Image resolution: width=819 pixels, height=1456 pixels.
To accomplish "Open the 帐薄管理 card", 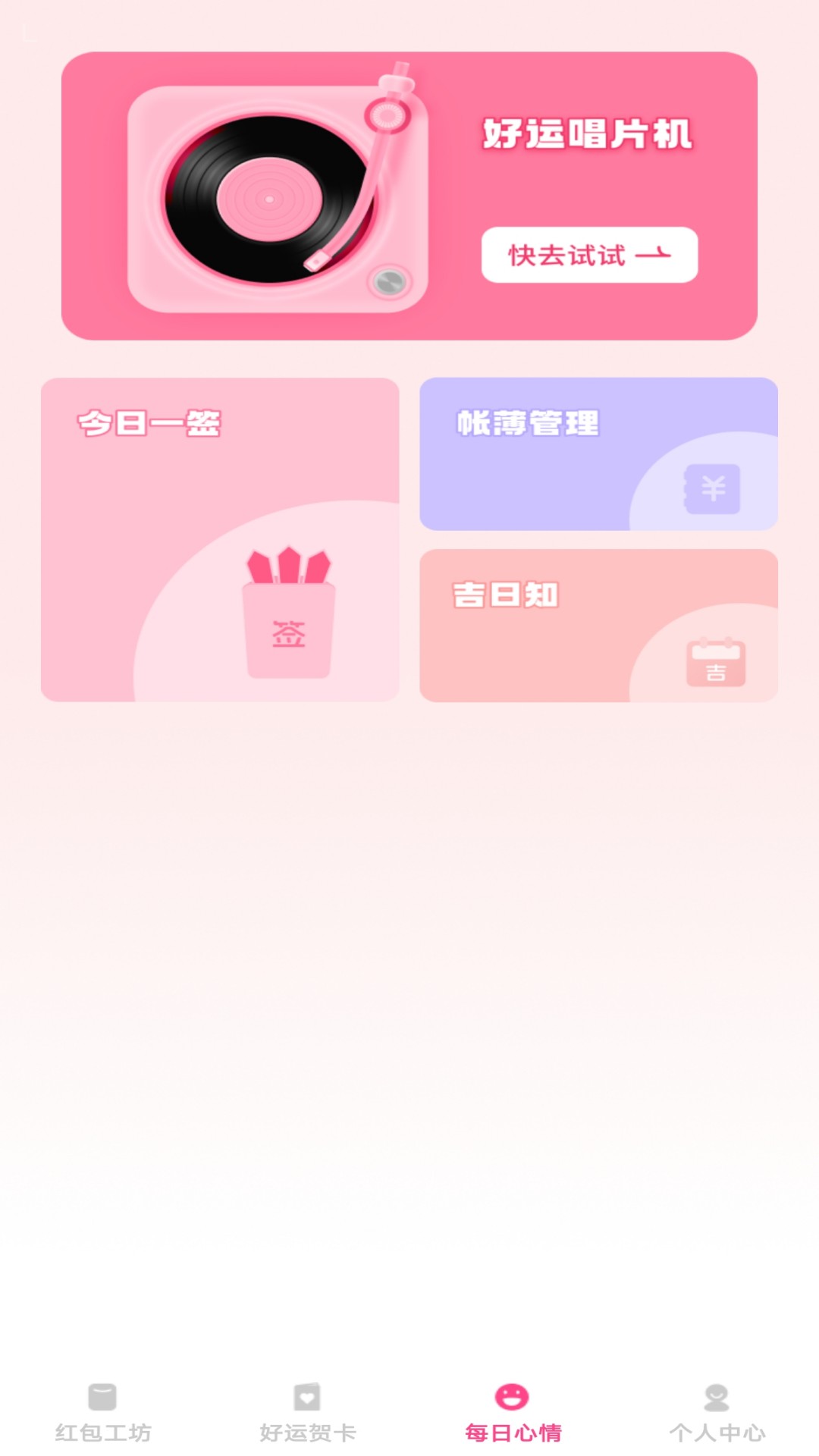I will (x=599, y=453).
